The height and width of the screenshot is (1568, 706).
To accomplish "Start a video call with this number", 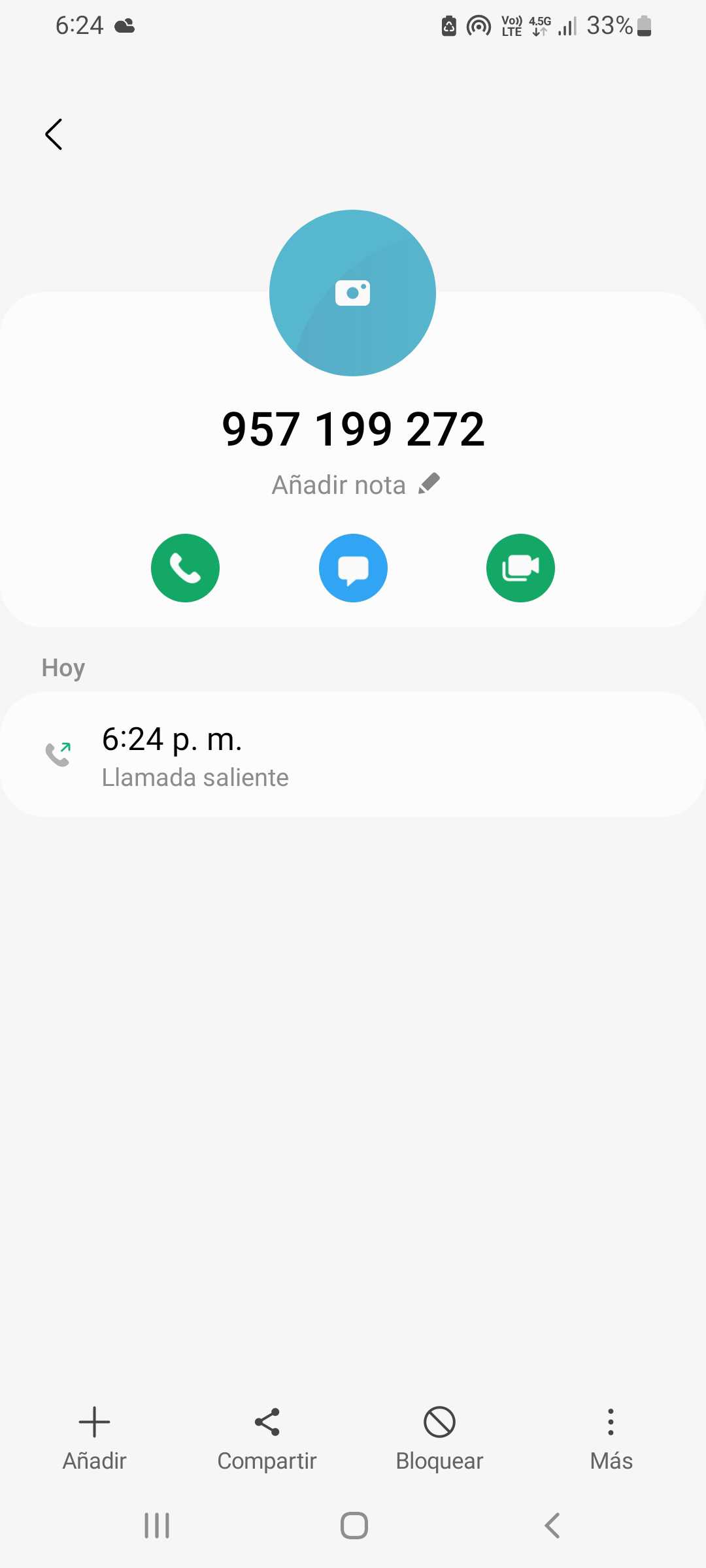I will (x=520, y=568).
